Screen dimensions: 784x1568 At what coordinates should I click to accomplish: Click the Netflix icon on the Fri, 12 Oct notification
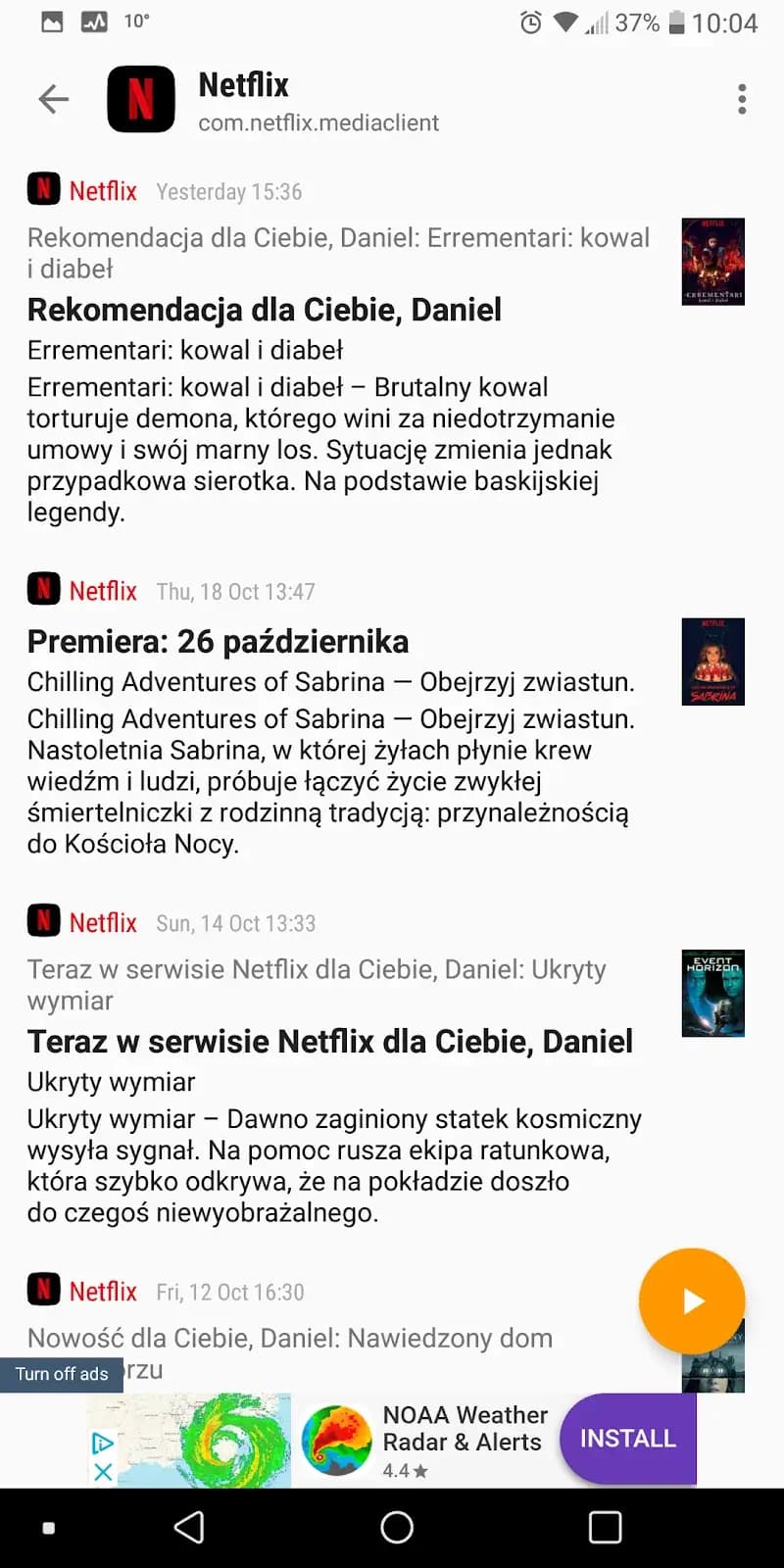pos(41,1291)
